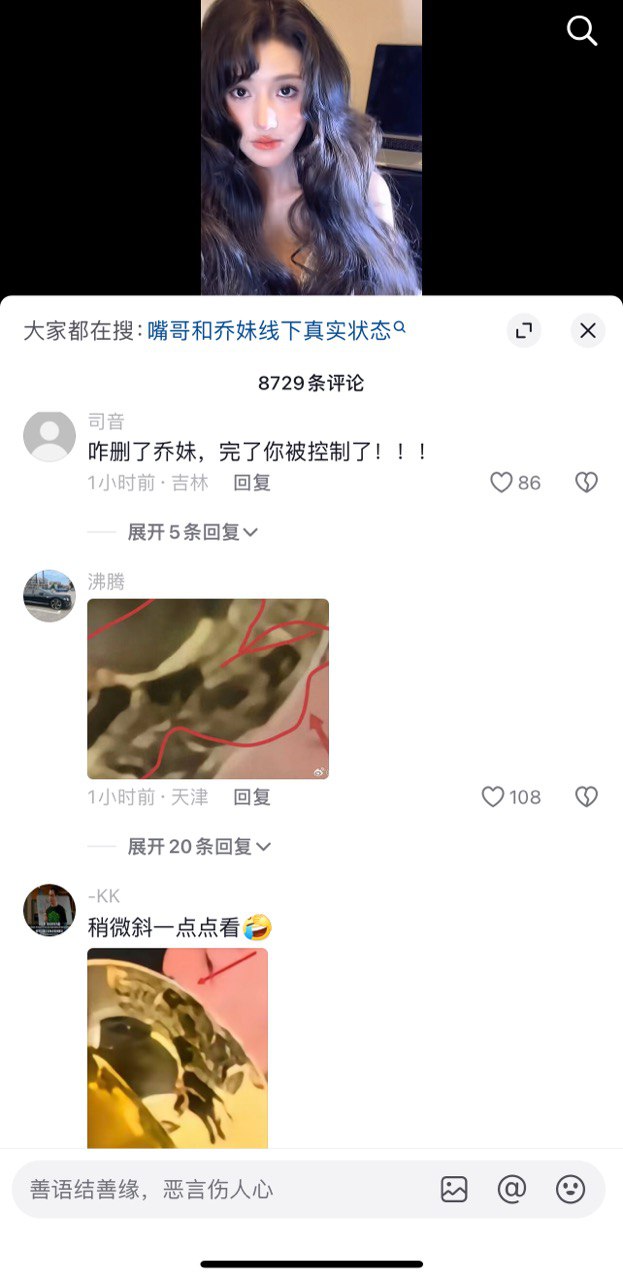Viewport: 623px width, 1280px height.
Task: Expand 5 replies under 司音's comment
Action: (x=192, y=532)
